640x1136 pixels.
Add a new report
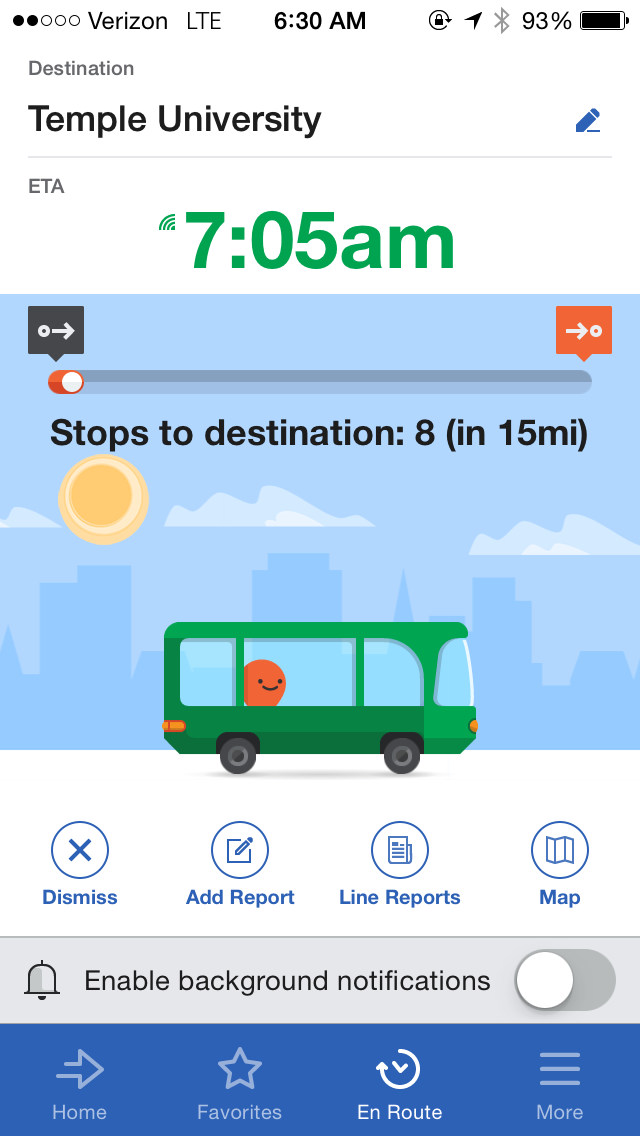click(240, 864)
